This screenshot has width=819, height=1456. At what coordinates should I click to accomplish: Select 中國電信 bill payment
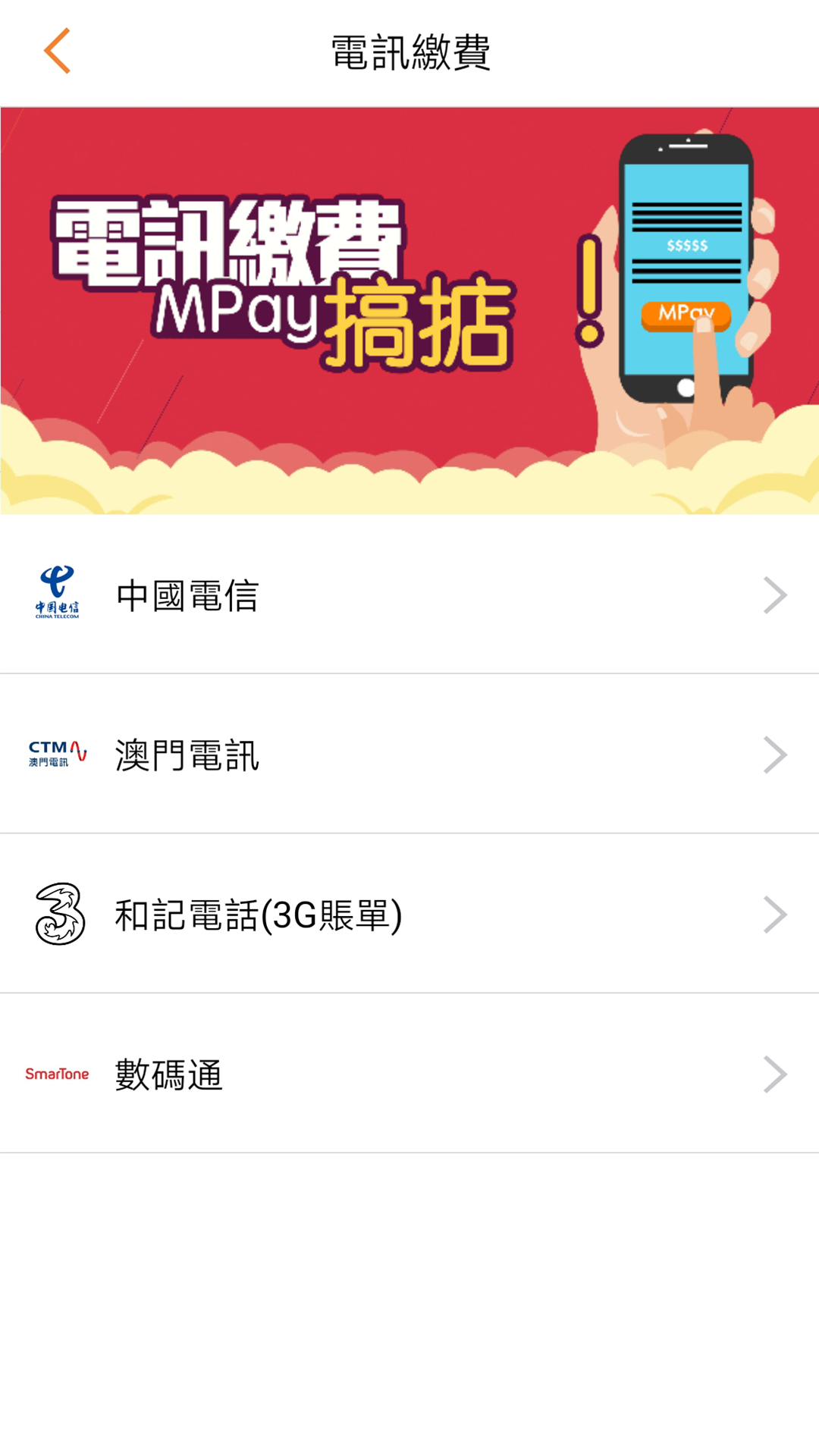[409, 595]
